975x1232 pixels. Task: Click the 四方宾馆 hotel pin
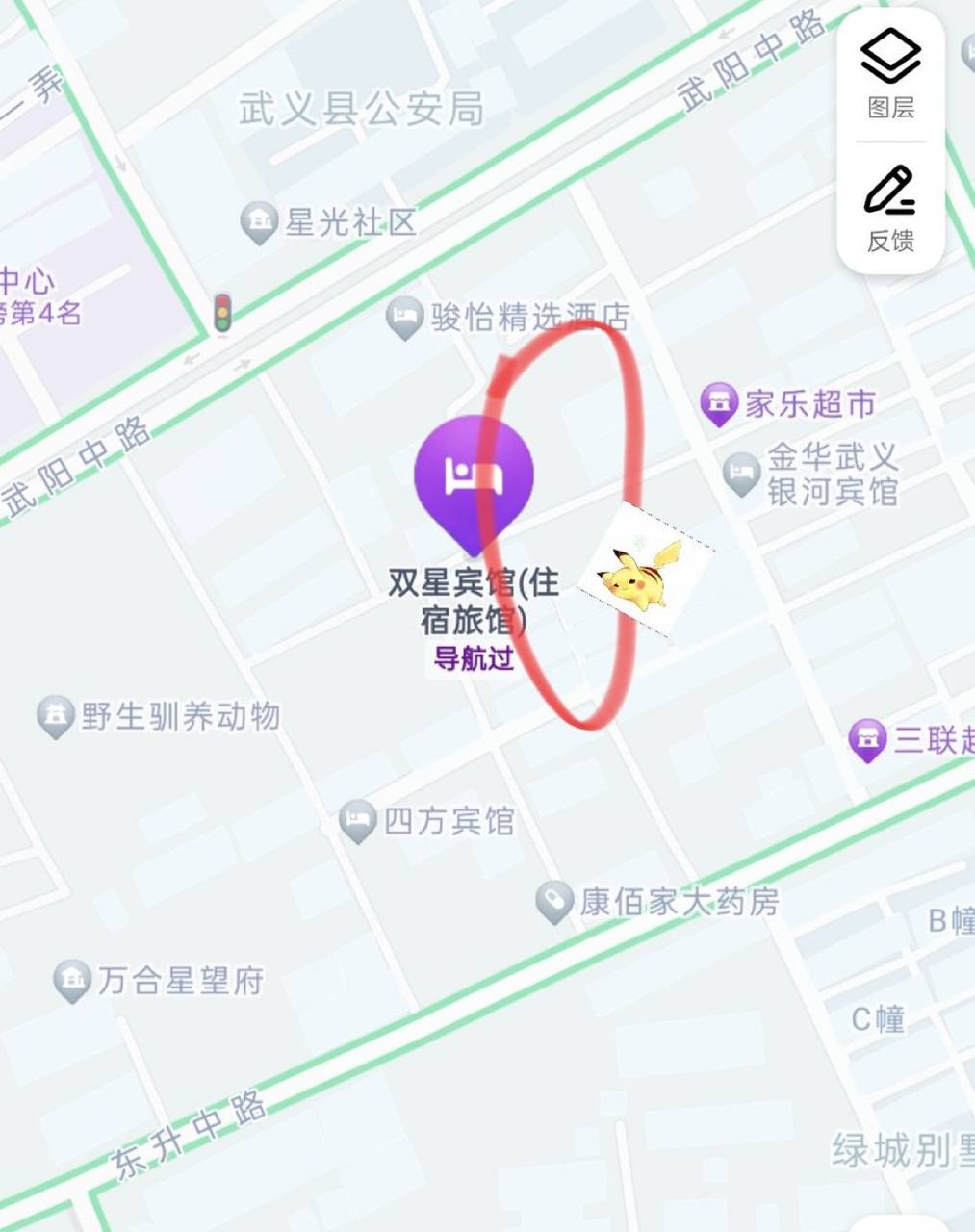tap(357, 820)
